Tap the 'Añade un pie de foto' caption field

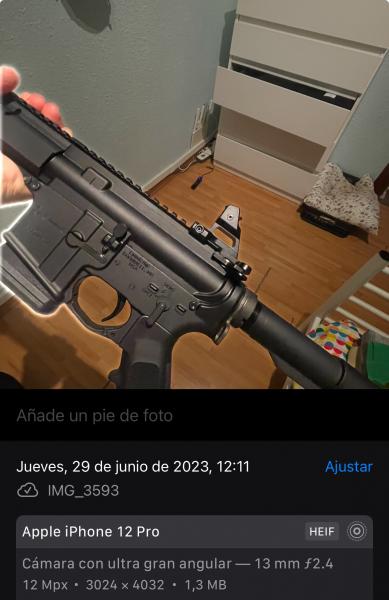click(194, 416)
